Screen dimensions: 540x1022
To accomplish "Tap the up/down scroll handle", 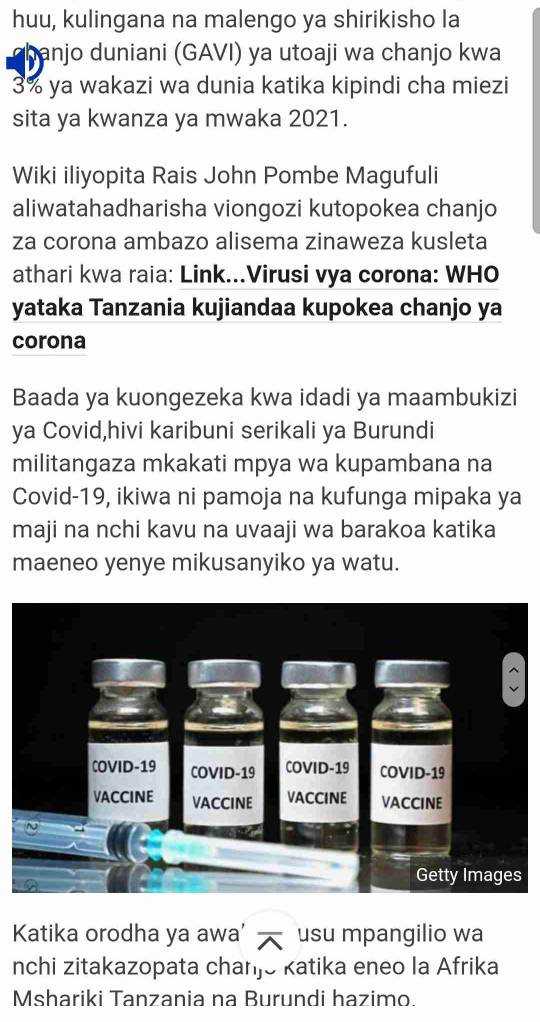I will 514,679.
